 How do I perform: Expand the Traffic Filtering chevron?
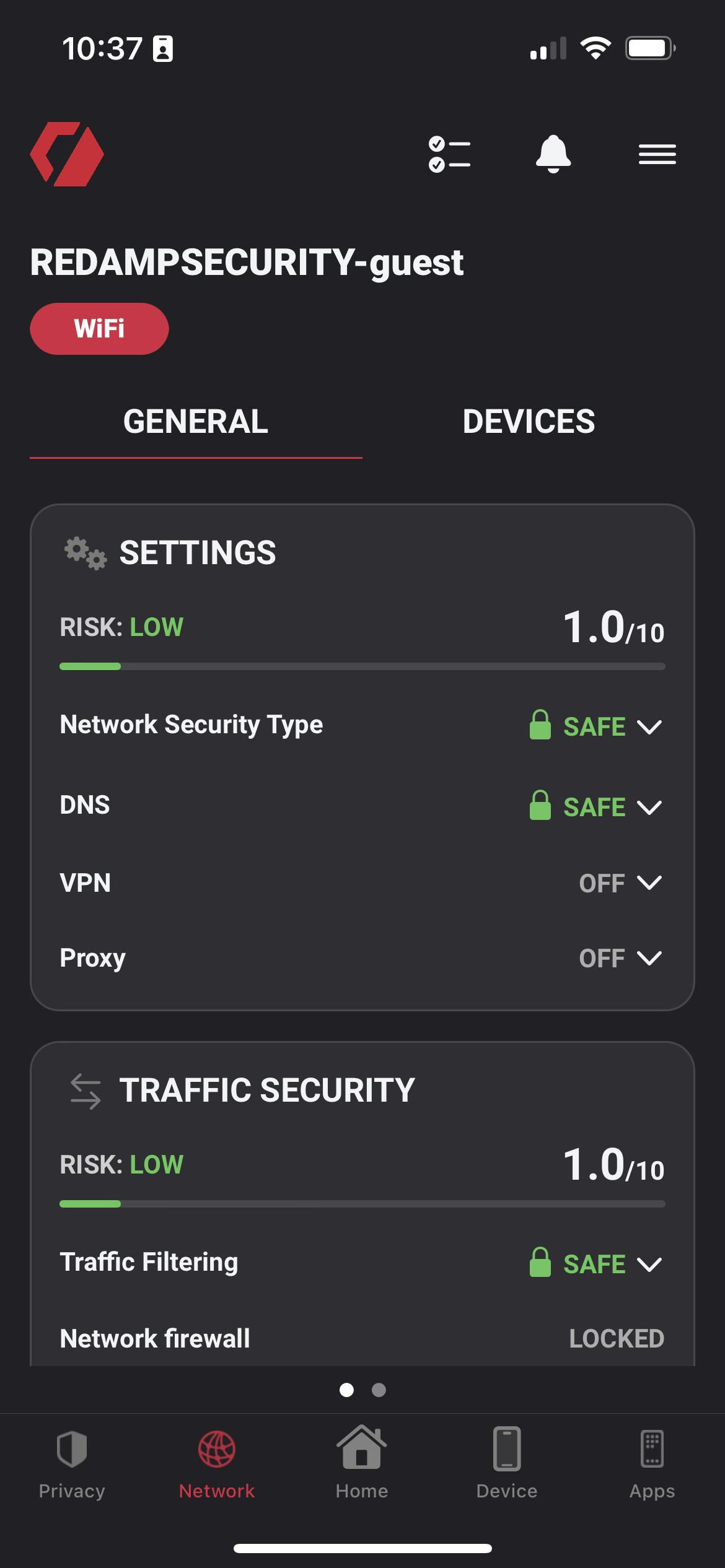pos(649,1265)
